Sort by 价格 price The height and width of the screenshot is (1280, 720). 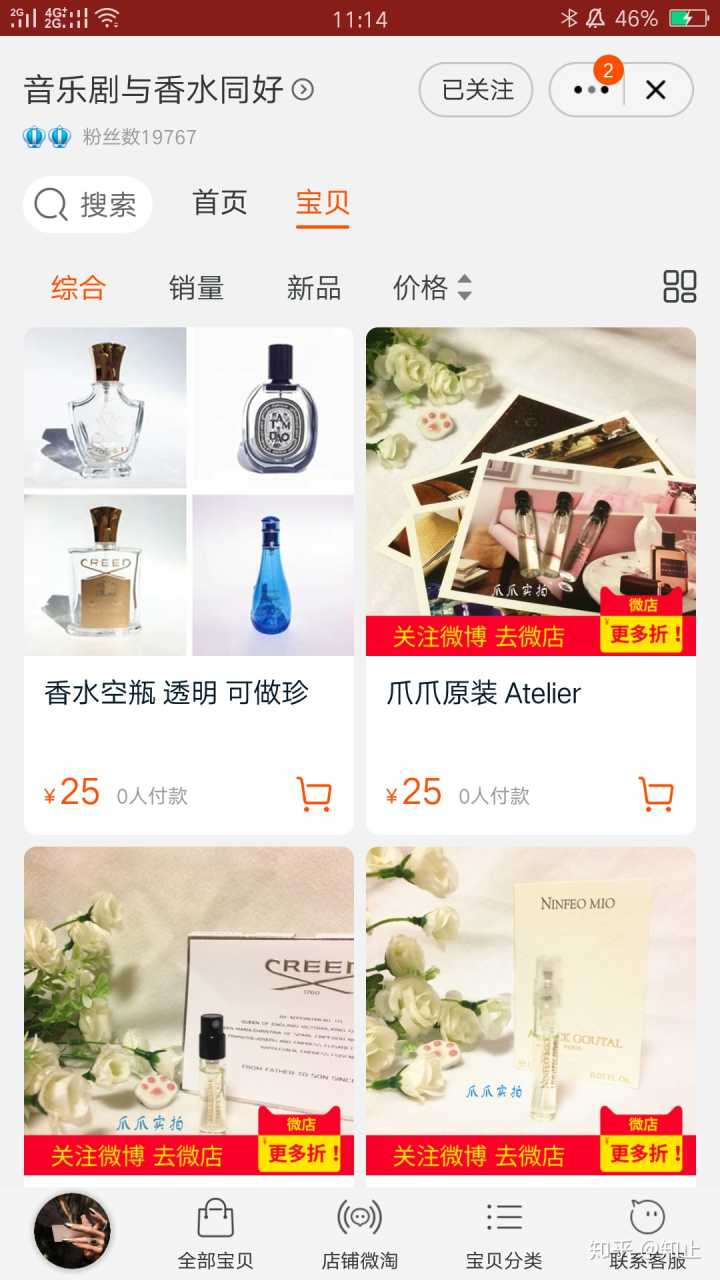(431, 289)
